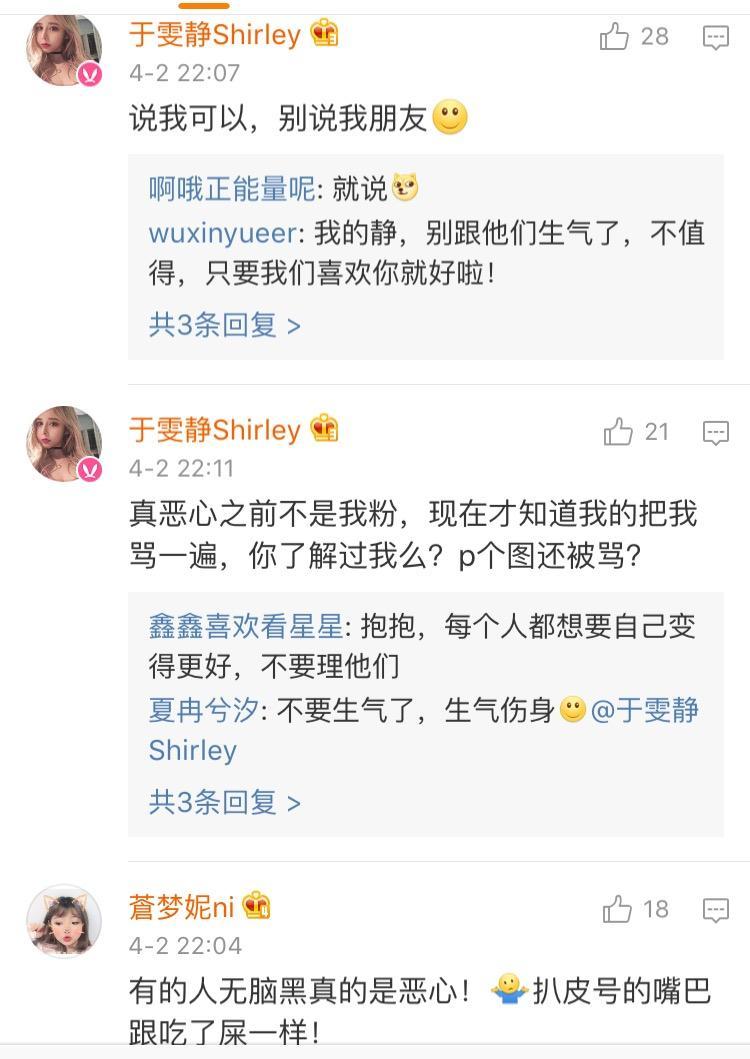Open 苍梦妮ni's profile avatar
Screen dimensions: 750x1059
point(64,921)
